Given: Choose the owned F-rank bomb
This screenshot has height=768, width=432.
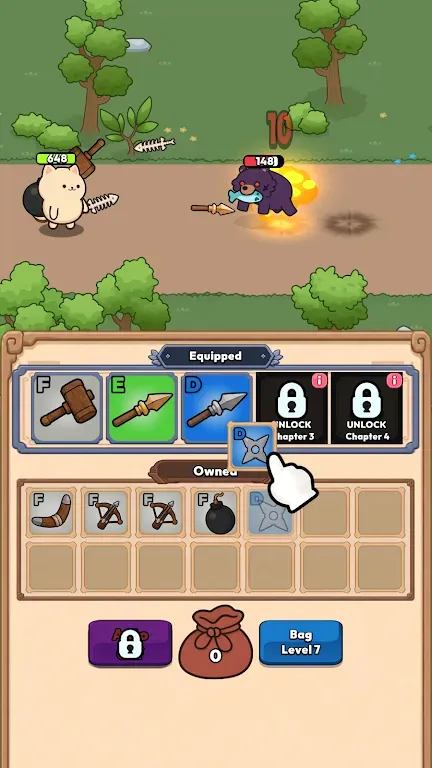Looking at the screenshot, I should (x=216, y=512).
